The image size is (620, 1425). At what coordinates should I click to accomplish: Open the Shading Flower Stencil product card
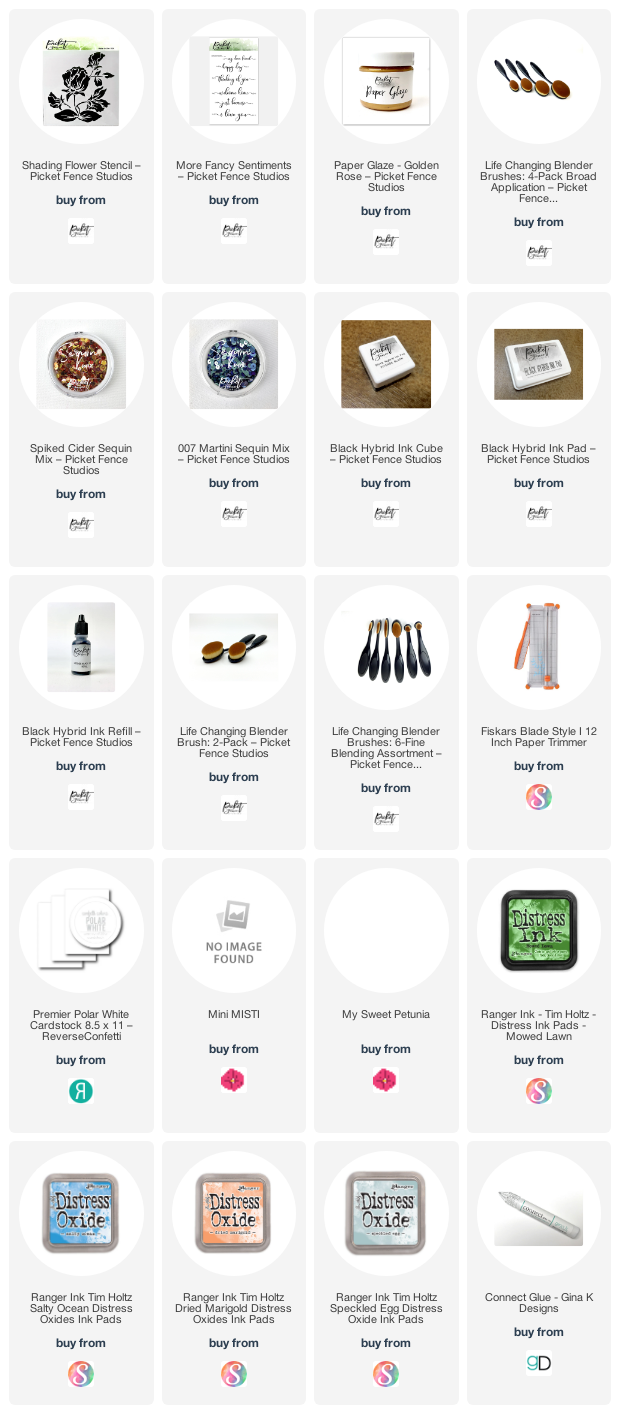81,146
